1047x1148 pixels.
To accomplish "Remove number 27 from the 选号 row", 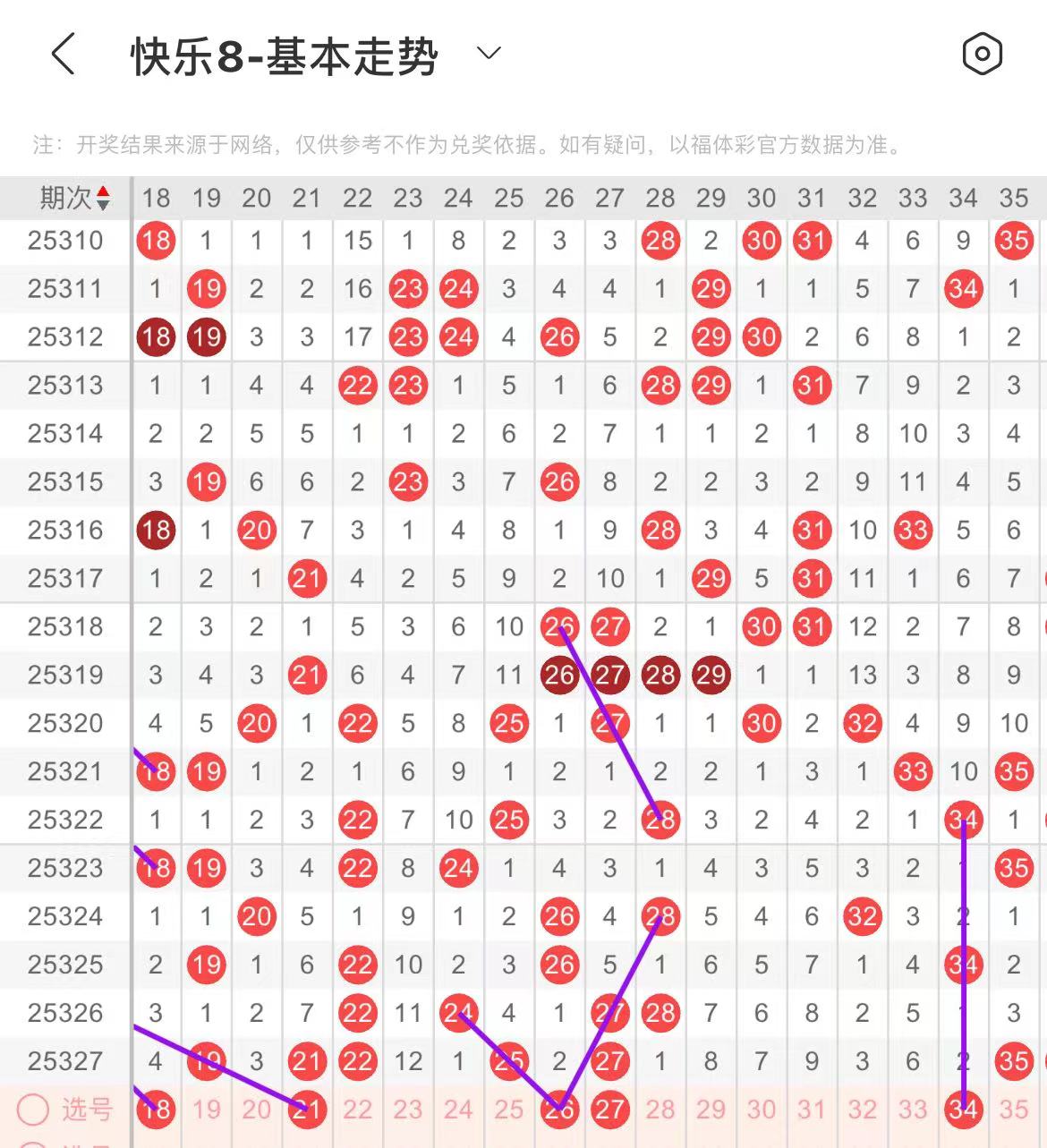I will click(609, 1110).
